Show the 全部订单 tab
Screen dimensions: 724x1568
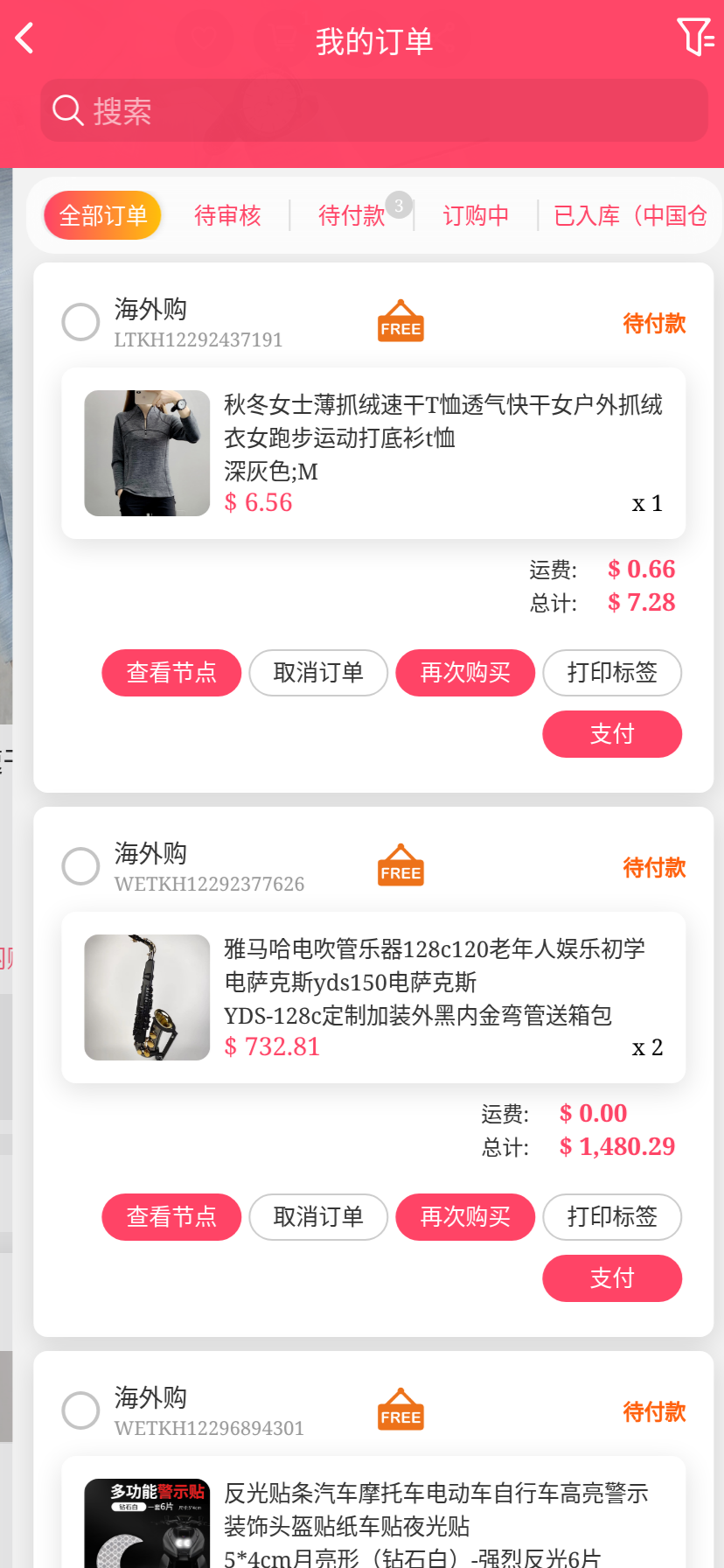[103, 215]
